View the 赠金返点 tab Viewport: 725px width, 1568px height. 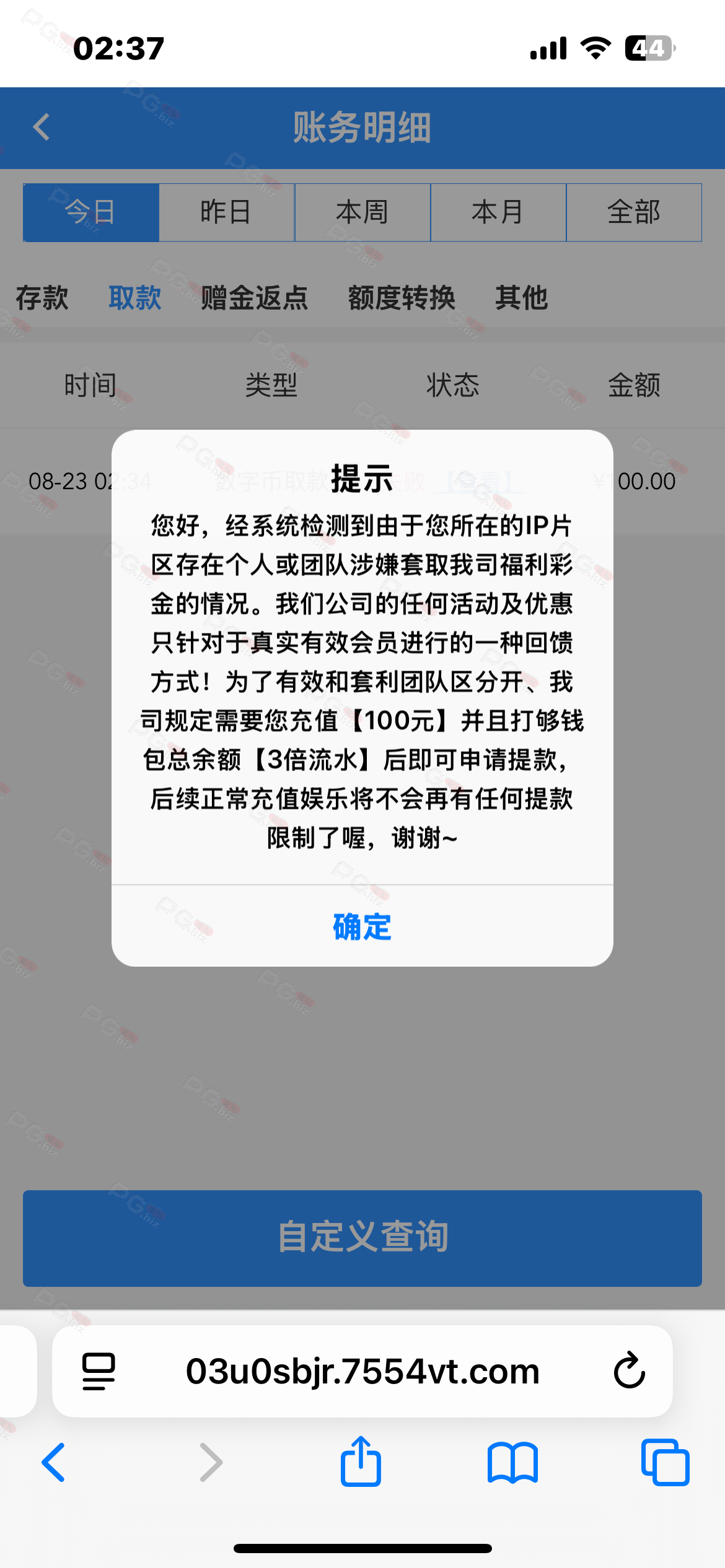pyautogui.click(x=254, y=298)
